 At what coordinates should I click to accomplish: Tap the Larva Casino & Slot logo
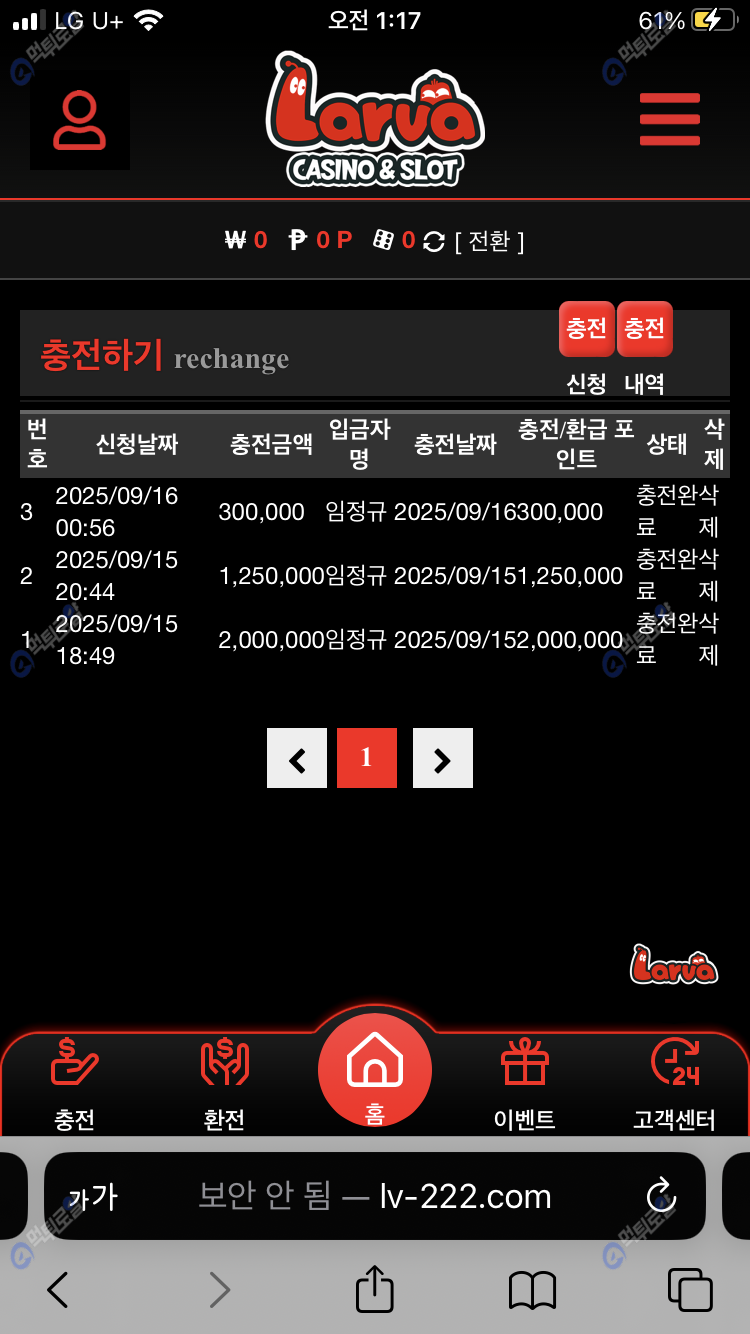(x=375, y=120)
